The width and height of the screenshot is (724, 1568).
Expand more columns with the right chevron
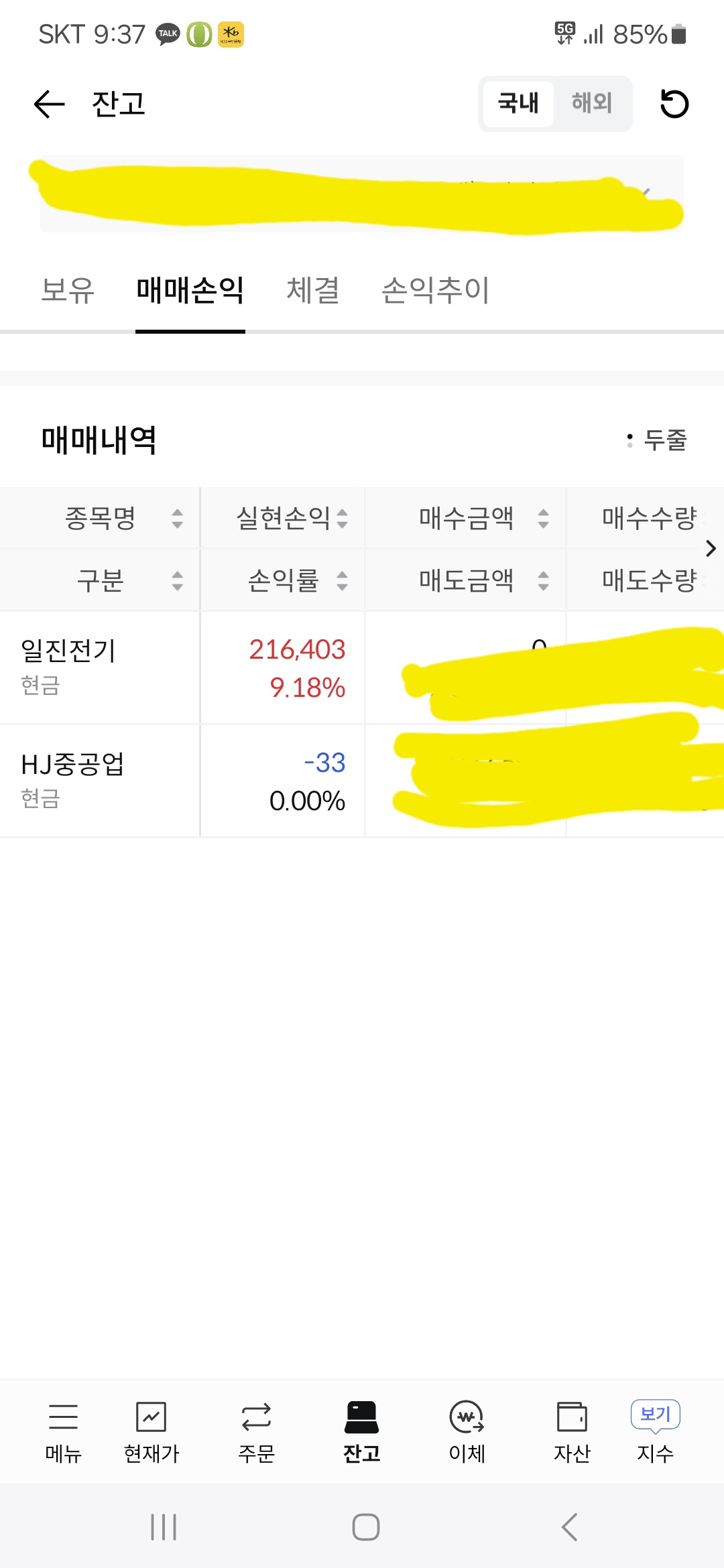coord(712,548)
